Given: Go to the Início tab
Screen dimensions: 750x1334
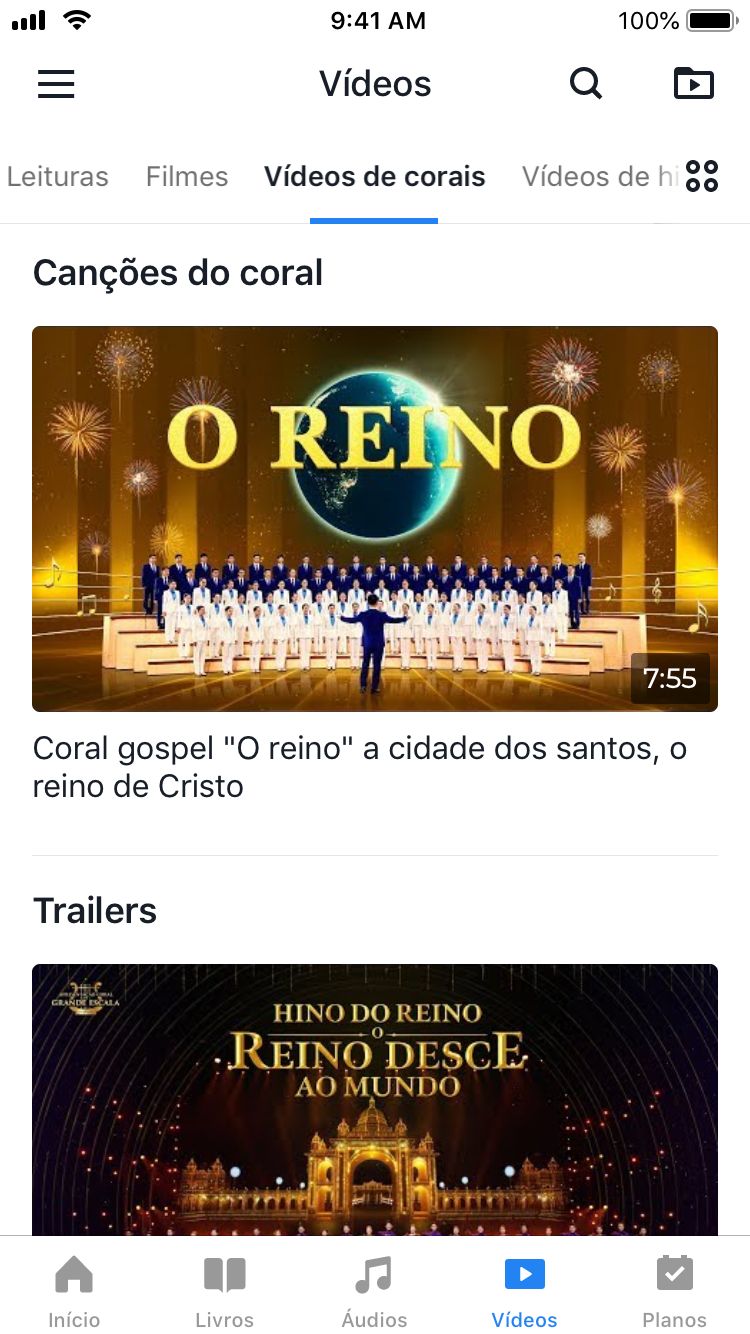Looking at the screenshot, I should (74, 1290).
